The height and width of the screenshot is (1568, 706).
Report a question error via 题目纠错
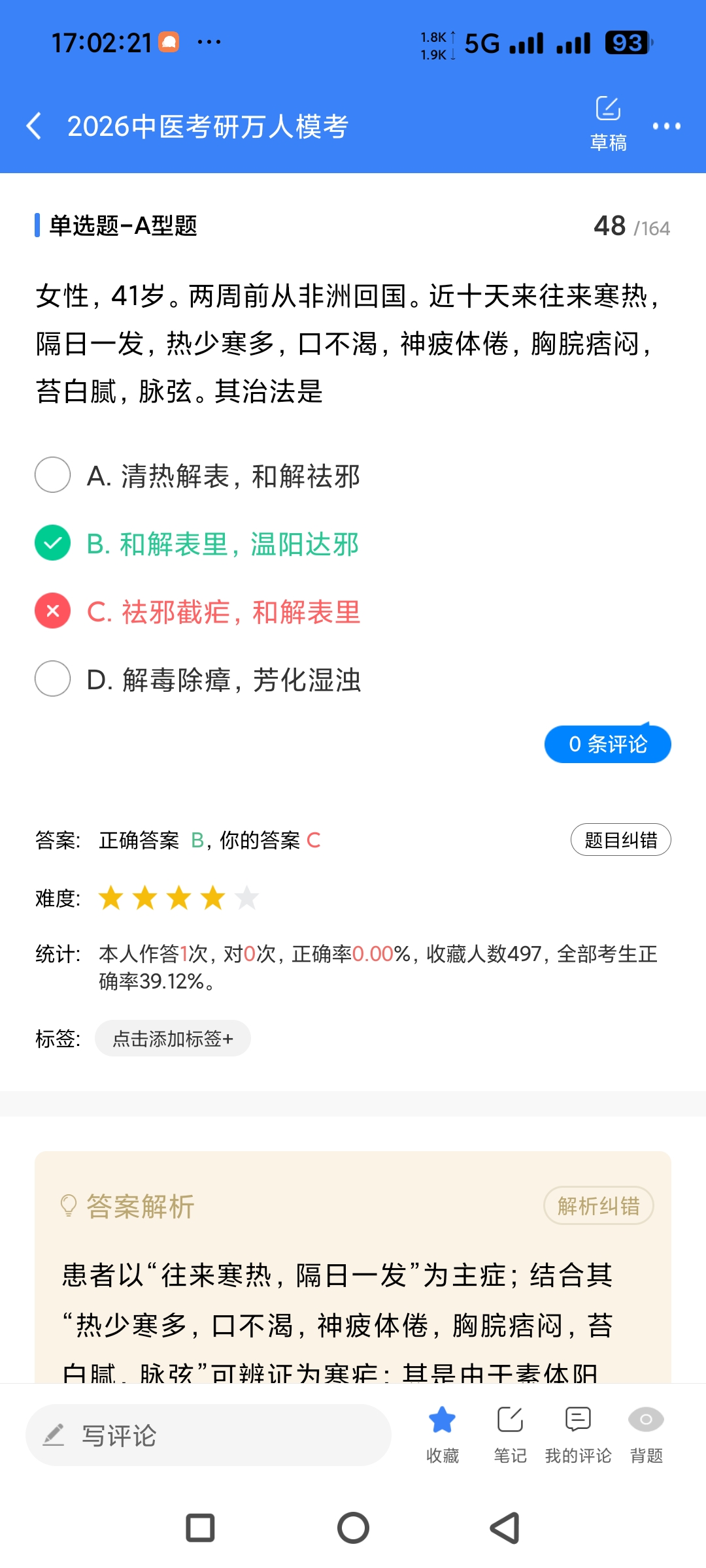[620, 840]
